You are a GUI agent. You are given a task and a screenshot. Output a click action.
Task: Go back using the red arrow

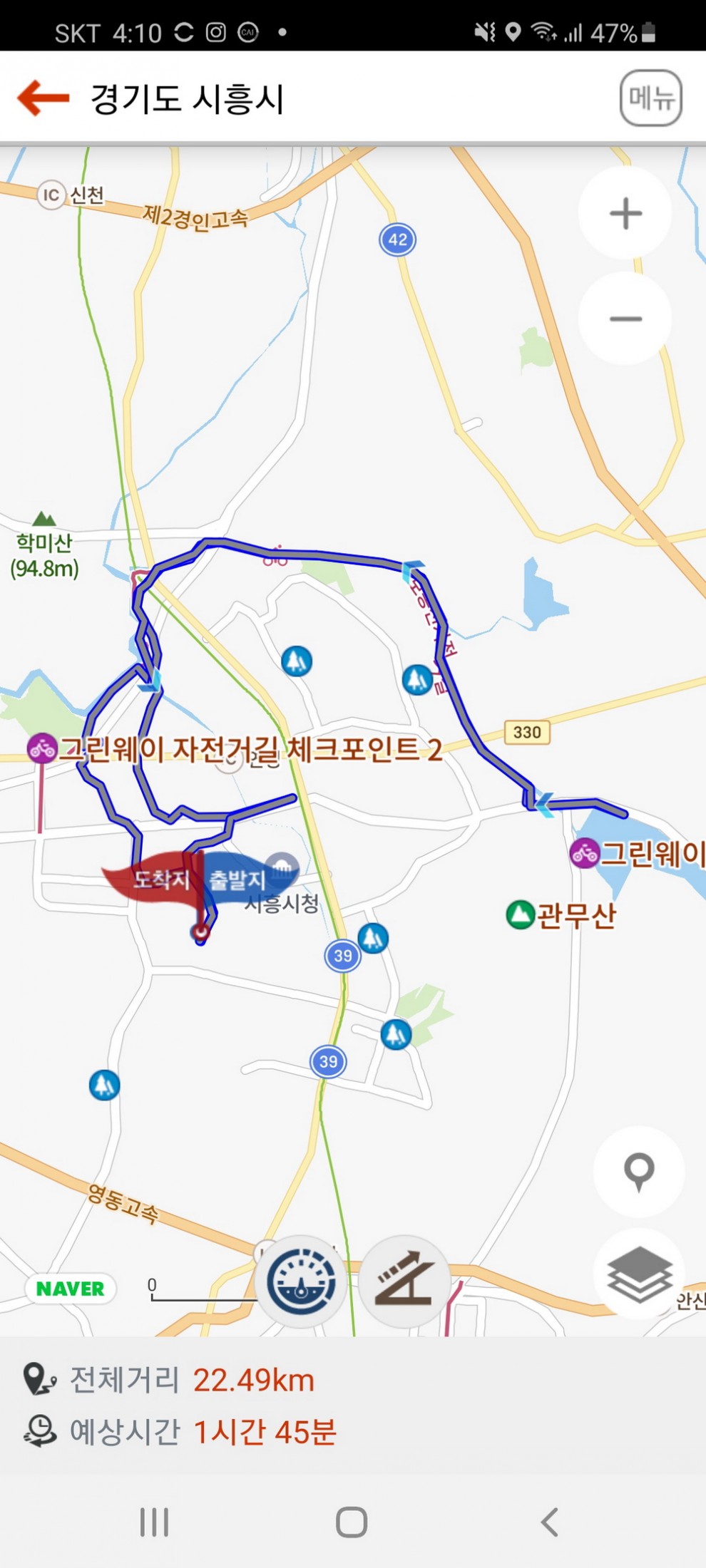tap(43, 98)
